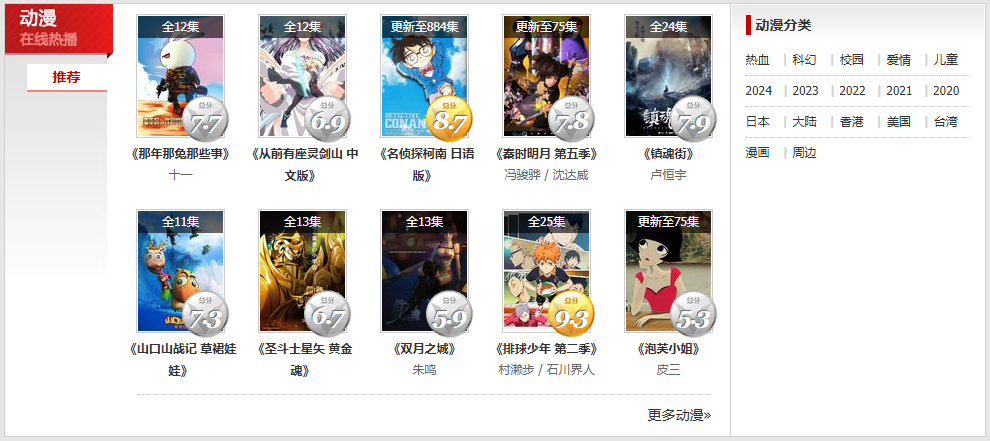Viewport: 990px width, 441px height.
Task: Open 《那年那兔那些事》 anime poster
Action: click(180, 76)
